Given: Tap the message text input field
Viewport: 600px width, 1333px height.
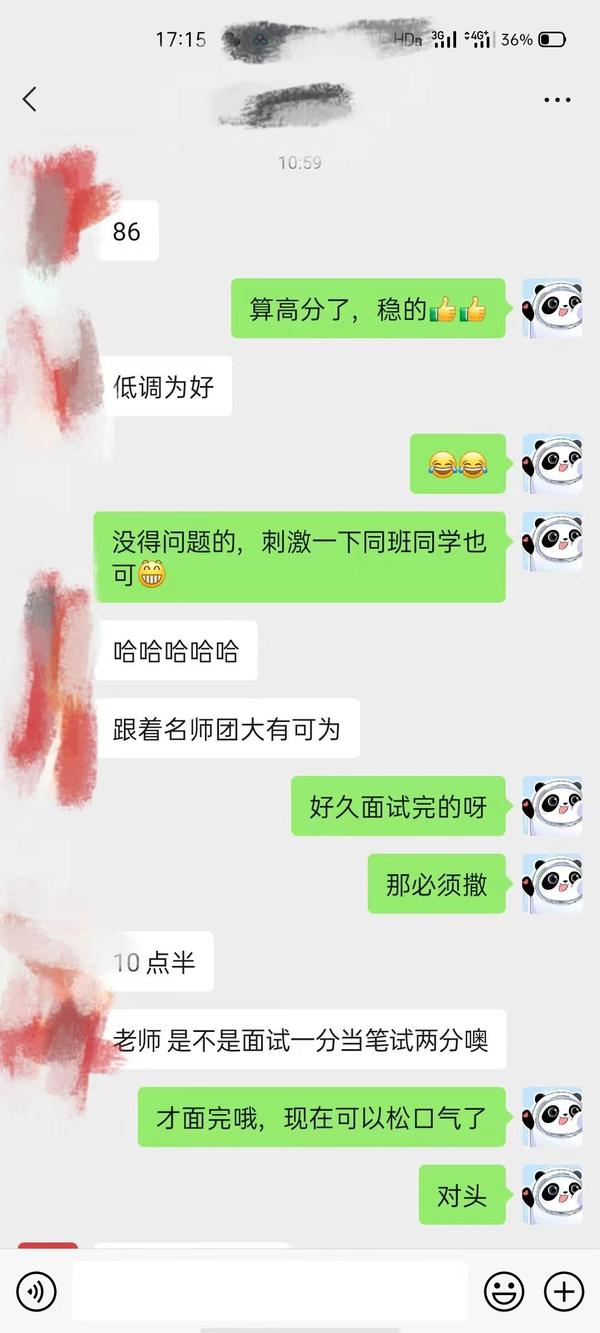Looking at the screenshot, I should 270,1291.
